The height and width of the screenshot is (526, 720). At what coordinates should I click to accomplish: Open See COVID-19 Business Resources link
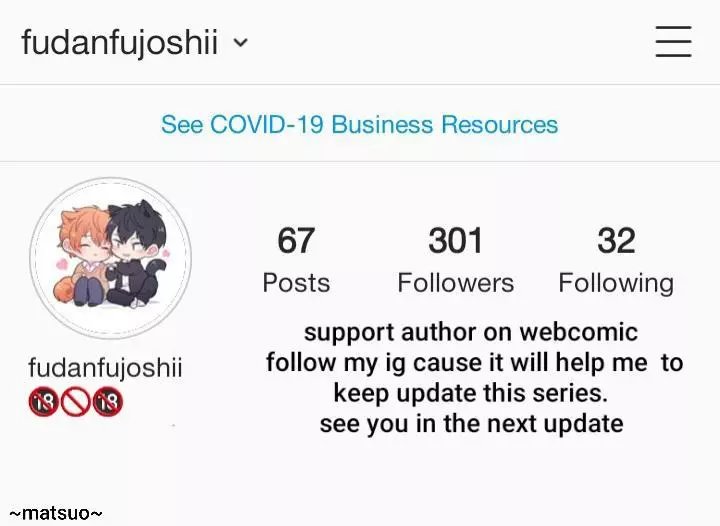(x=360, y=124)
